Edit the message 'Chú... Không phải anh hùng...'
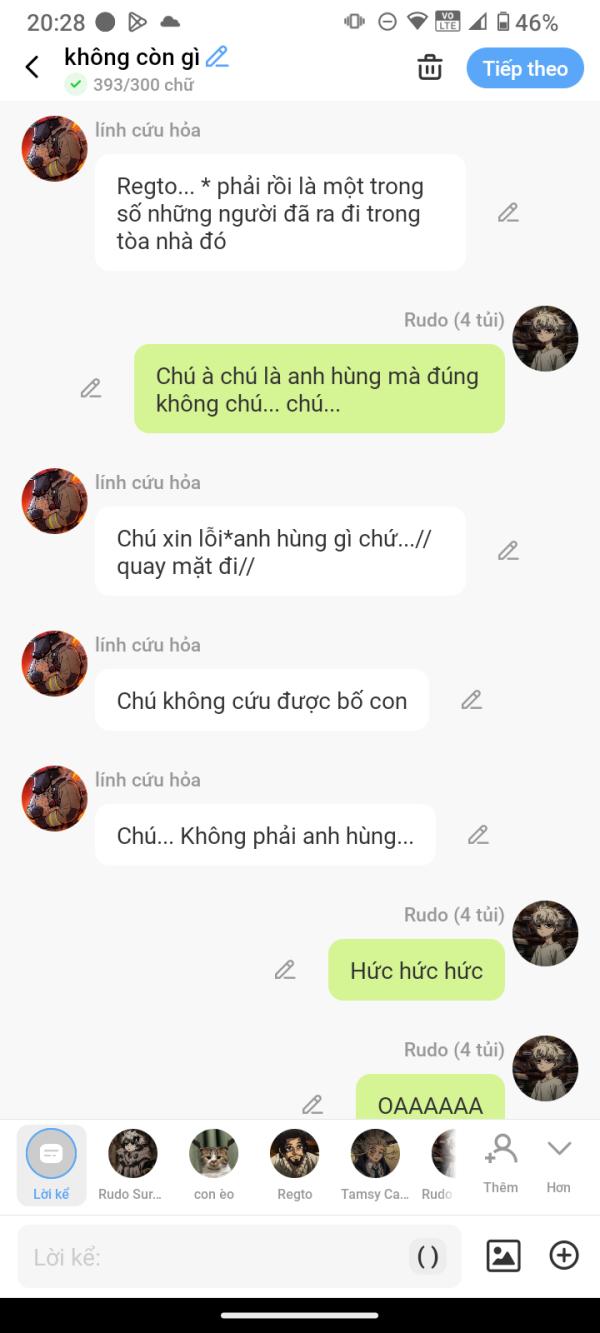 (x=478, y=835)
